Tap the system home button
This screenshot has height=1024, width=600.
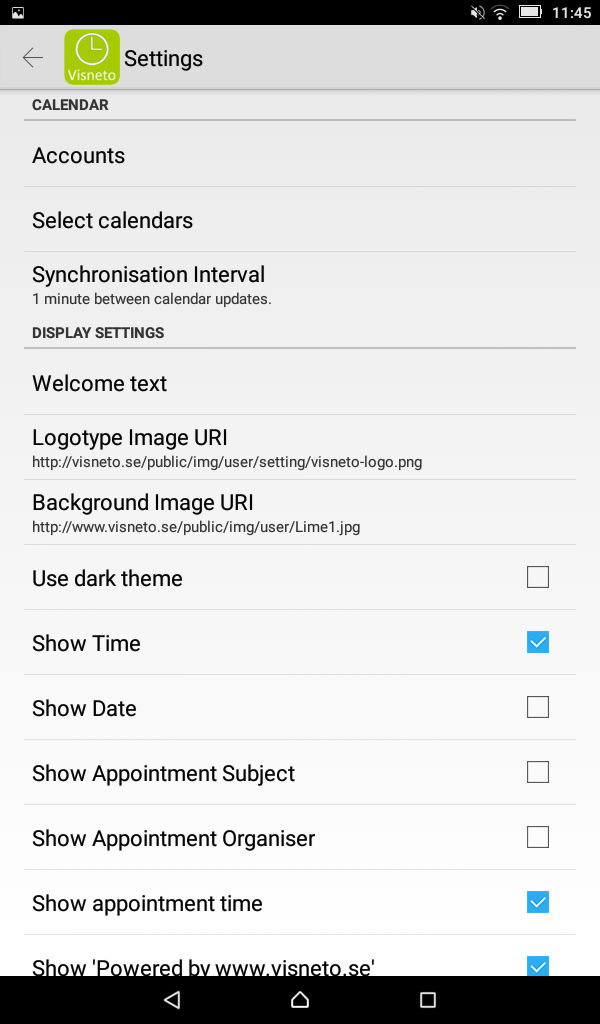pos(300,1000)
